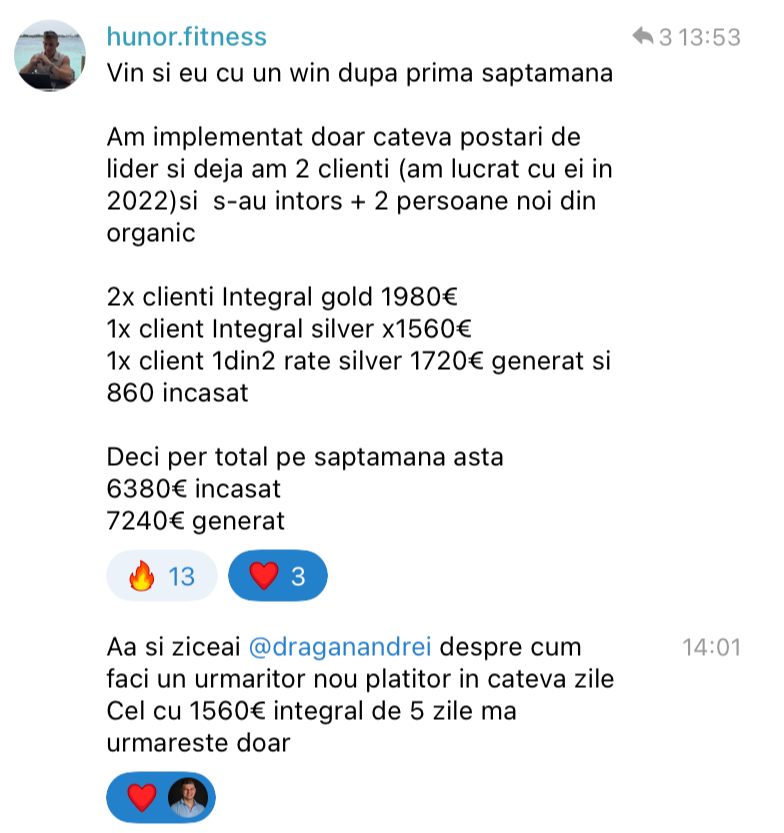Add a fire reaction with 13

pyautogui.click(x=161, y=577)
